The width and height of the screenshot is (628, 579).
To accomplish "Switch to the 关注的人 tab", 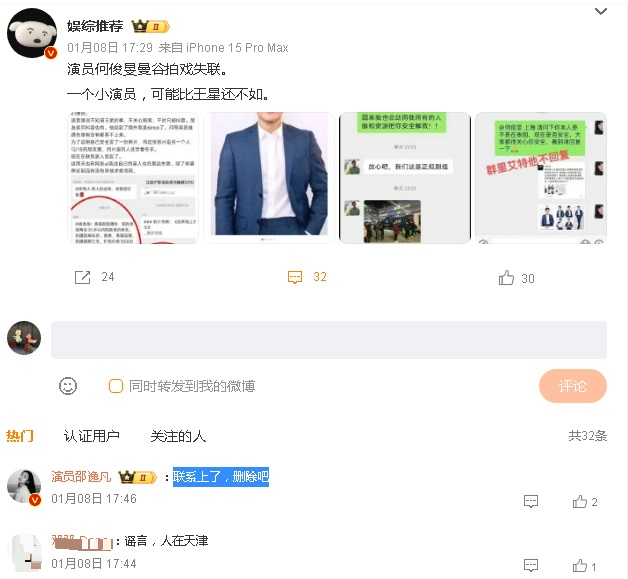I will coord(178,436).
